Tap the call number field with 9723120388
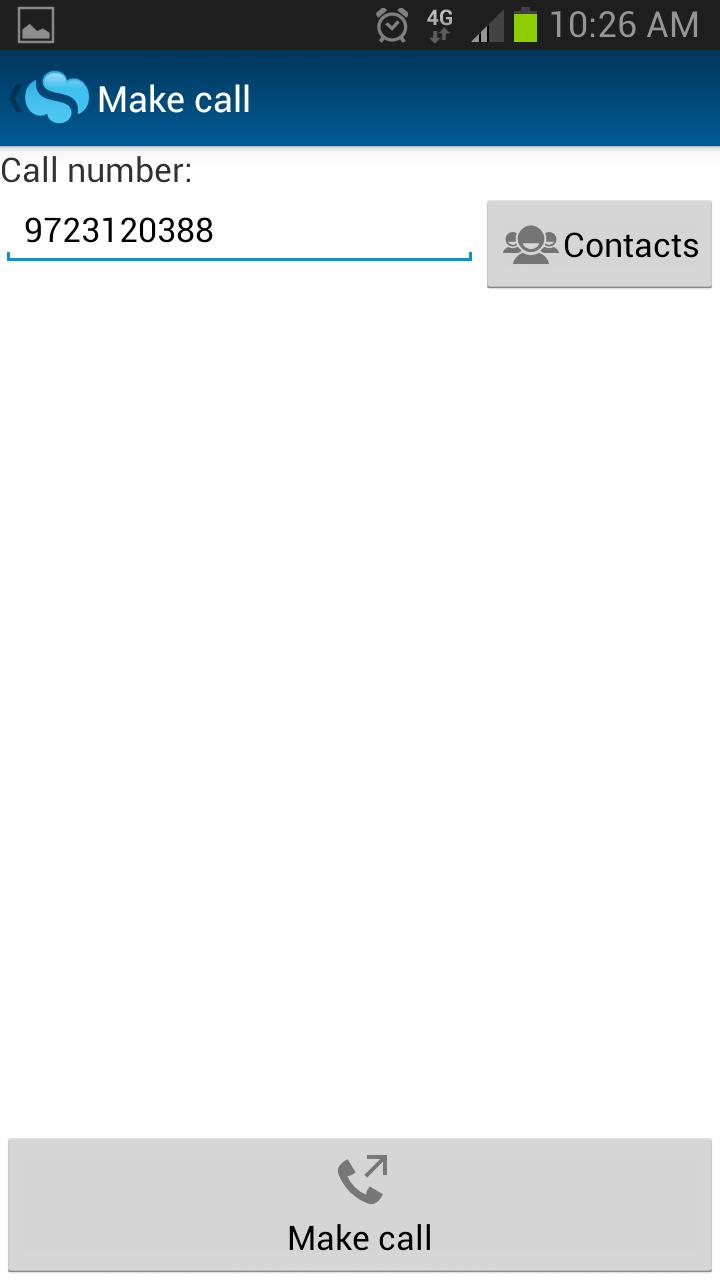Image resolution: width=720 pixels, height=1280 pixels. (x=238, y=232)
